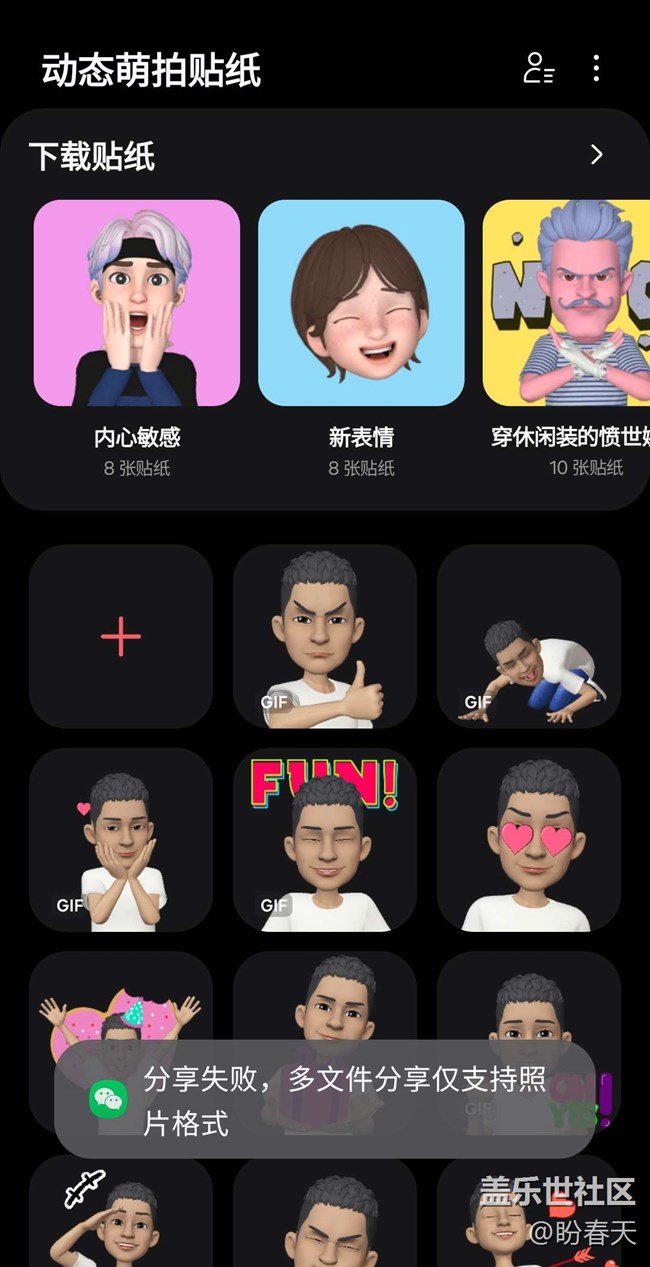
Task: Open the 内心敏感 sticker pack
Action: click(137, 303)
